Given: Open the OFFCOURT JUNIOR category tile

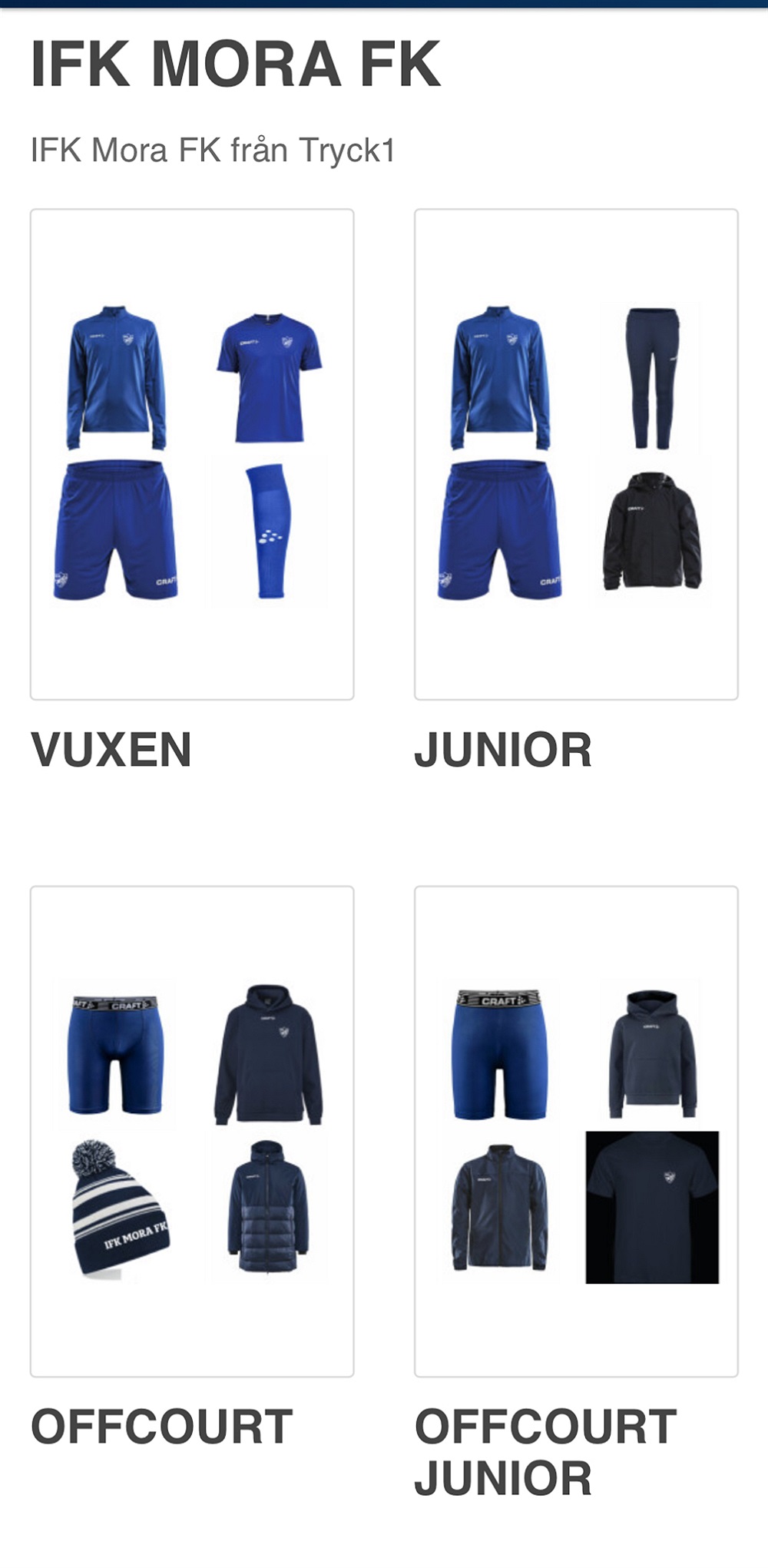Looking at the screenshot, I should click(576, 1131).
